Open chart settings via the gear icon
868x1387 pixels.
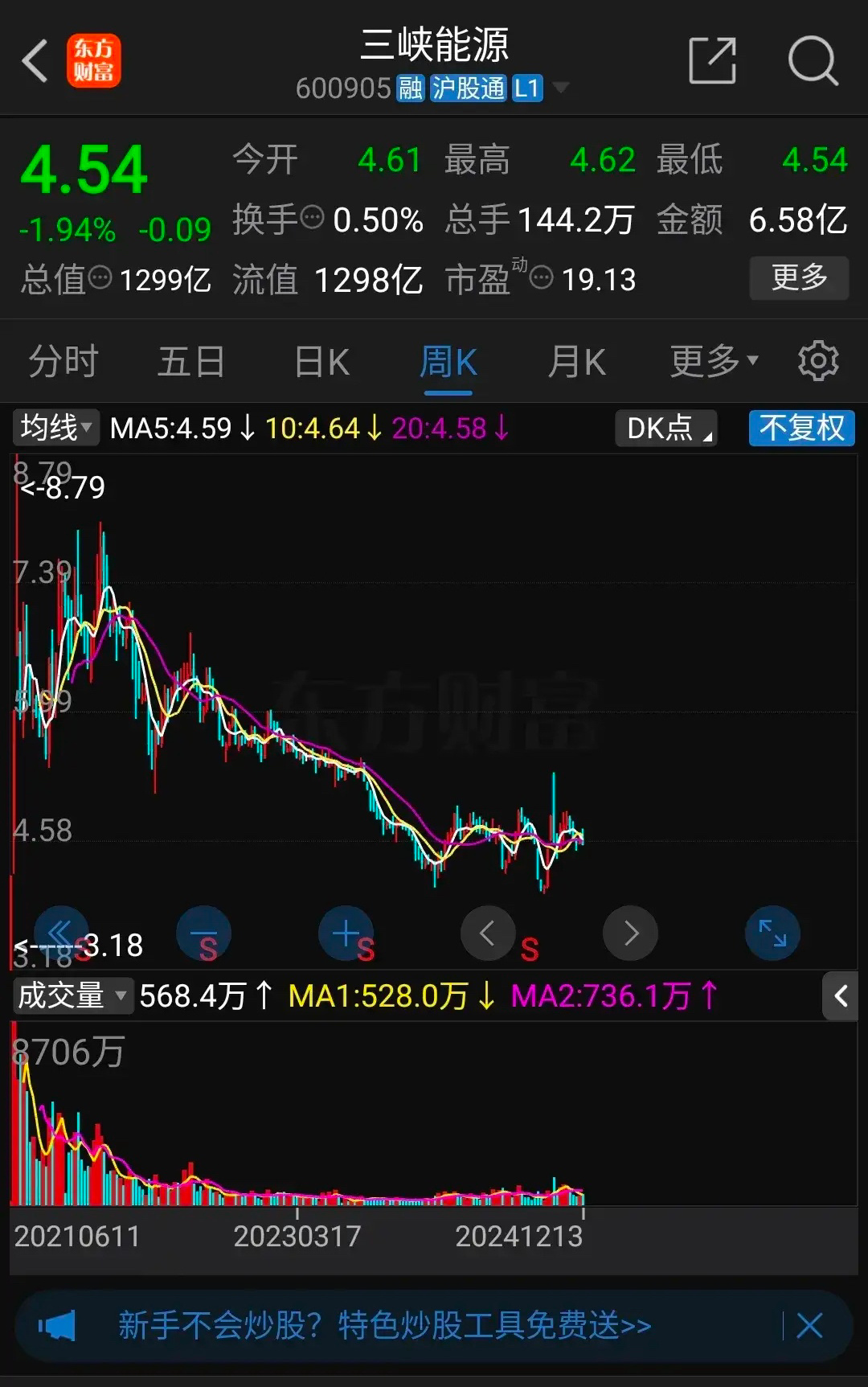[x=817, y=361]
